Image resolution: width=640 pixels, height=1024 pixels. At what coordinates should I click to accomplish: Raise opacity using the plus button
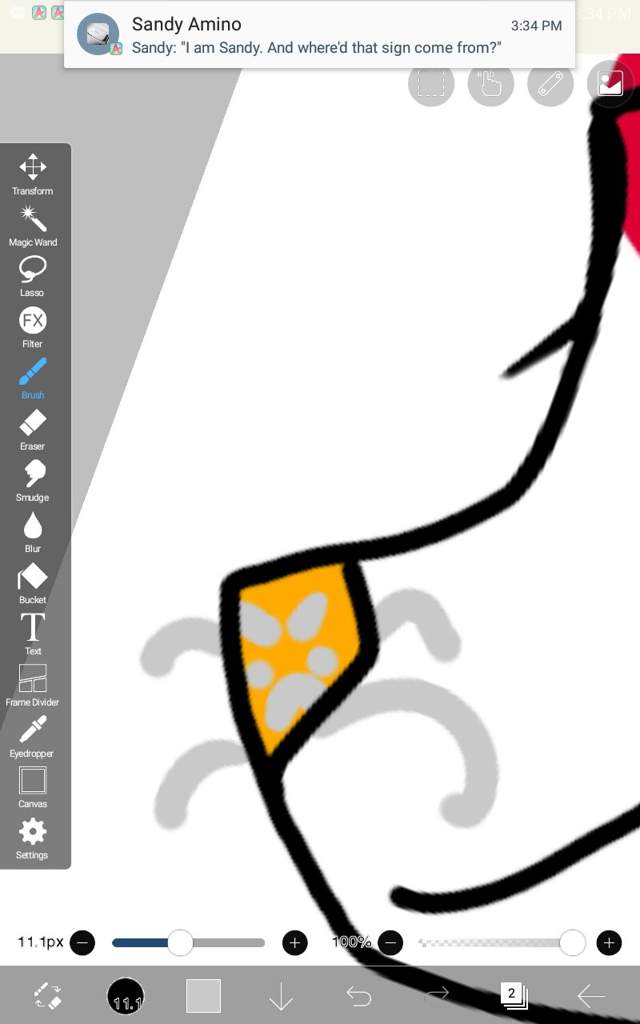[608, 942]
